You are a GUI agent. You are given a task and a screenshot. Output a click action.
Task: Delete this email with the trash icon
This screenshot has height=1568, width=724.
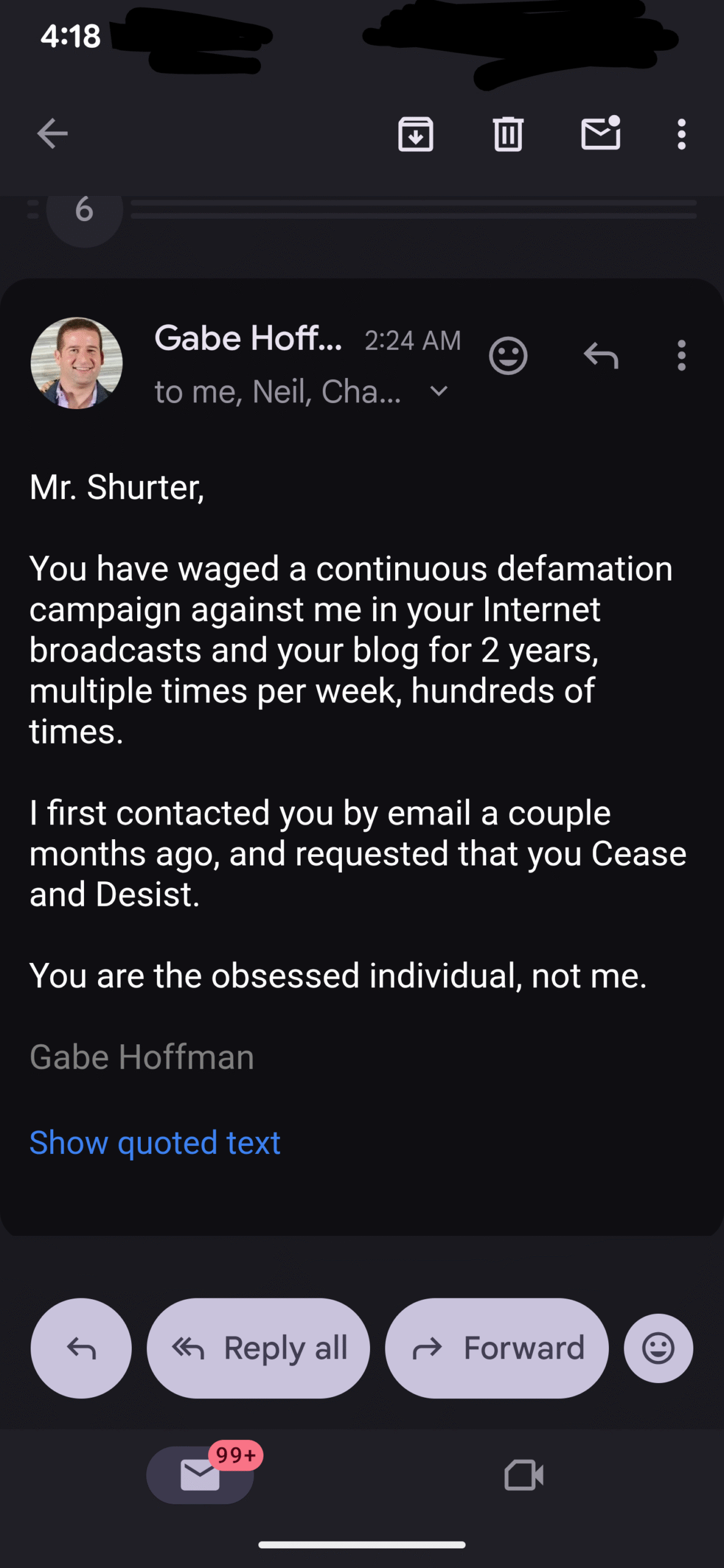pos(508,134)
